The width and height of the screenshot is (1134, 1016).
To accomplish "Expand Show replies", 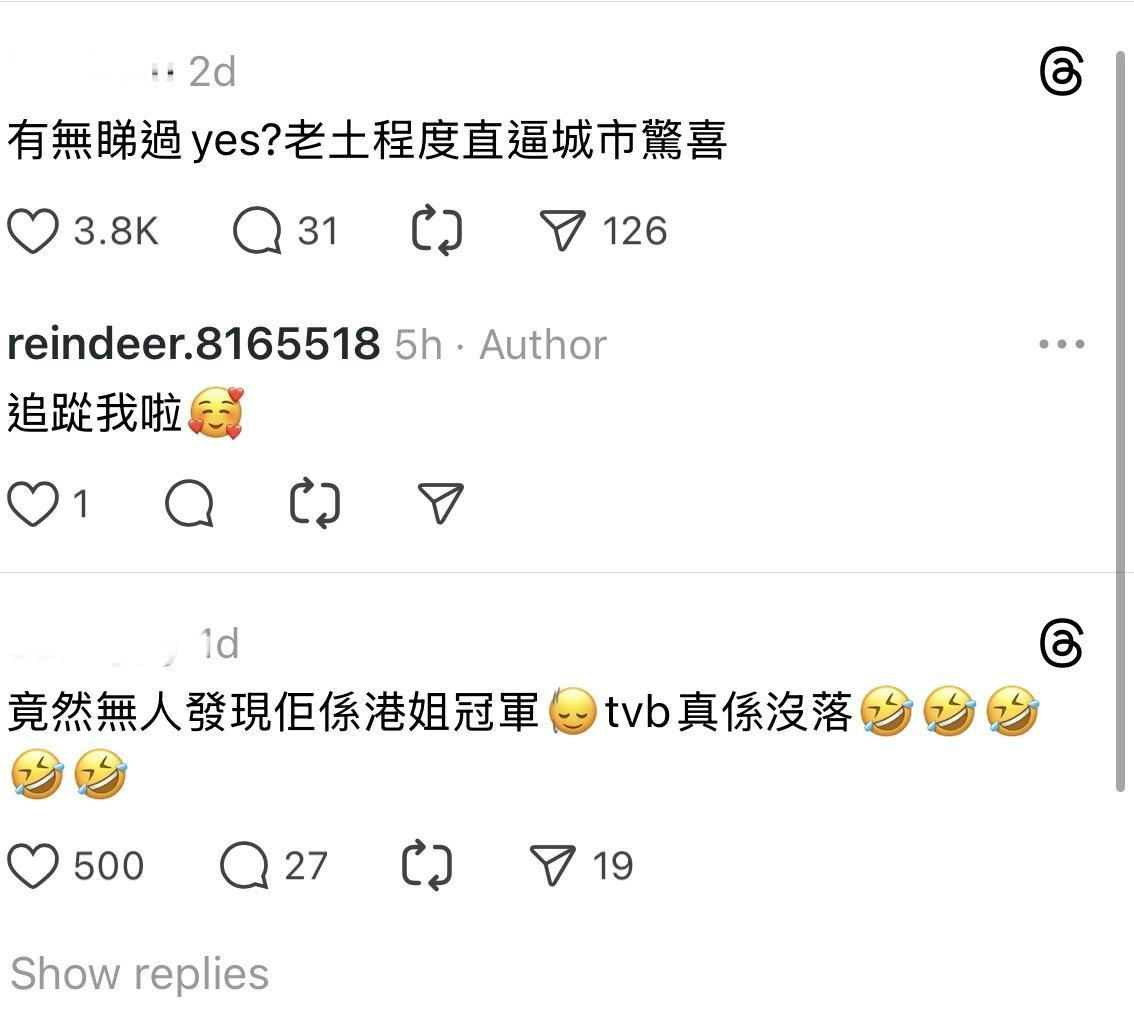I will 139,973.
